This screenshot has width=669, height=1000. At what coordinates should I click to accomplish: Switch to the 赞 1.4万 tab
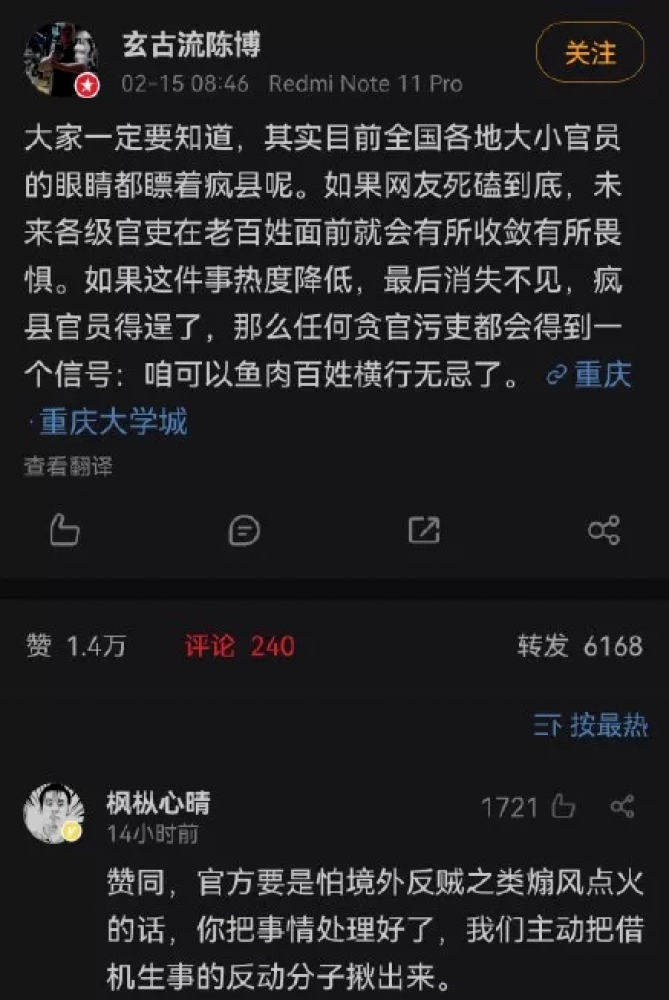(x=76, y=646)
